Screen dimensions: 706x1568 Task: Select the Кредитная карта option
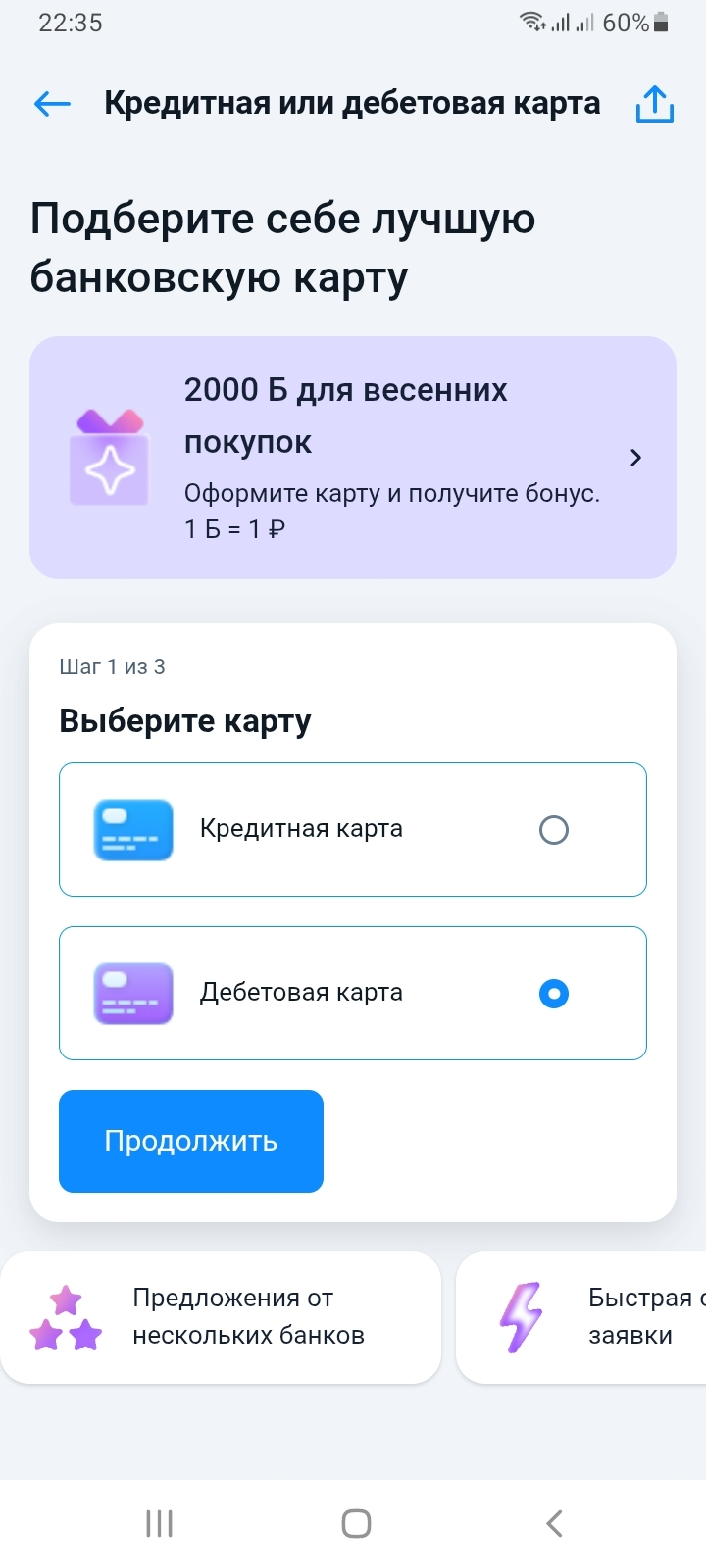[353, 829]
